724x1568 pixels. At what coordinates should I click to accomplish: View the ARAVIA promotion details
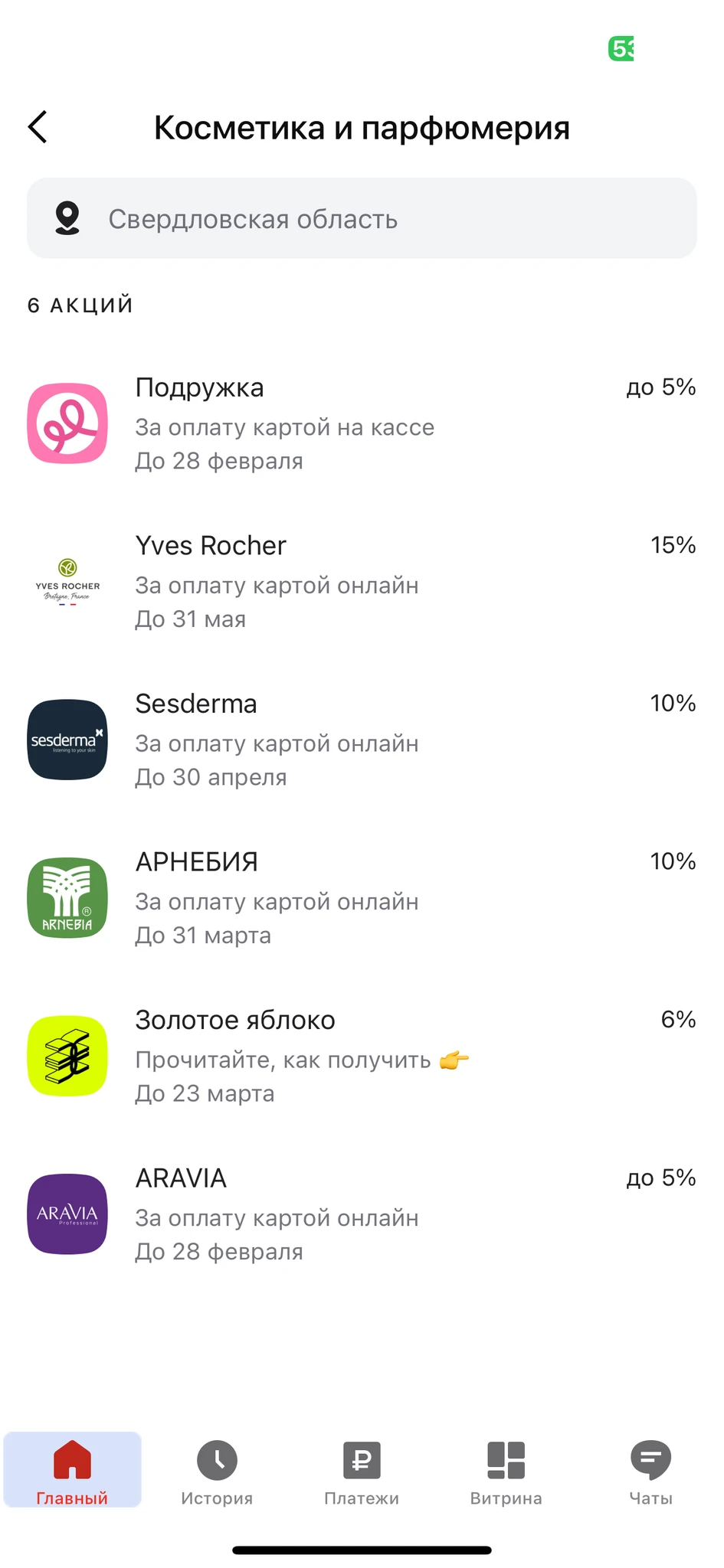pos(362,1214)
